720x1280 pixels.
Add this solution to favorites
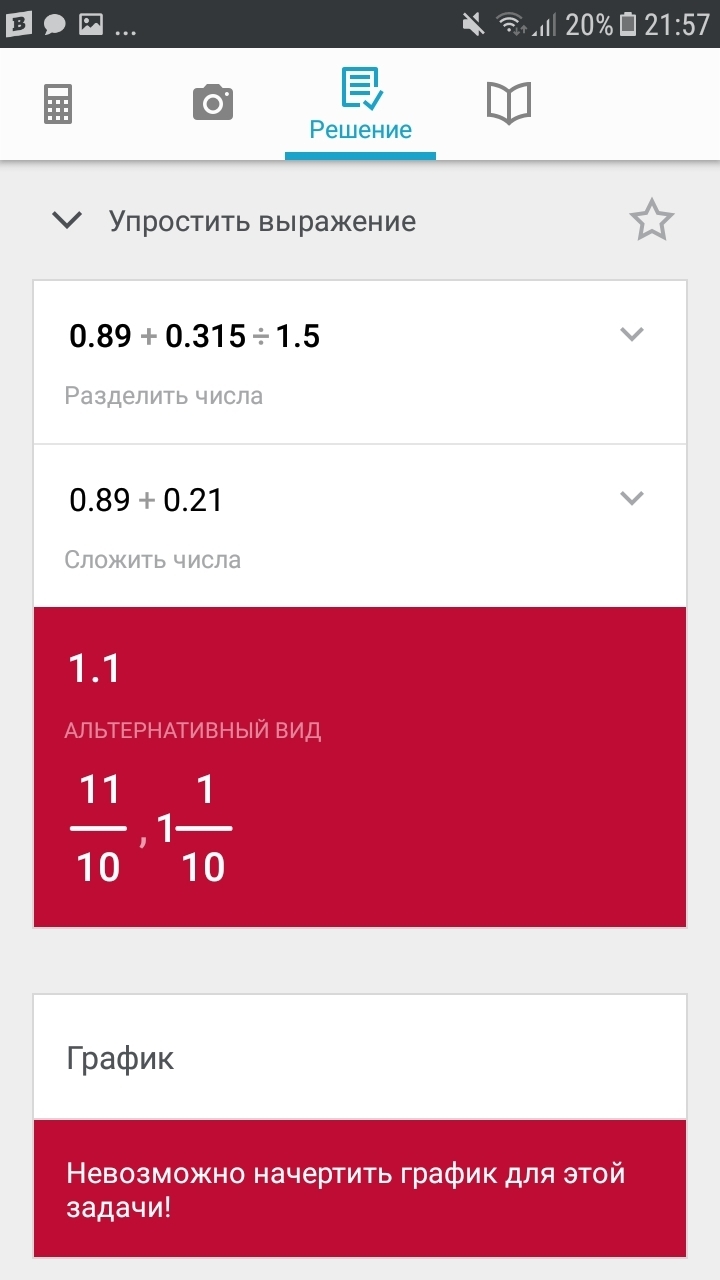[652, 221]
